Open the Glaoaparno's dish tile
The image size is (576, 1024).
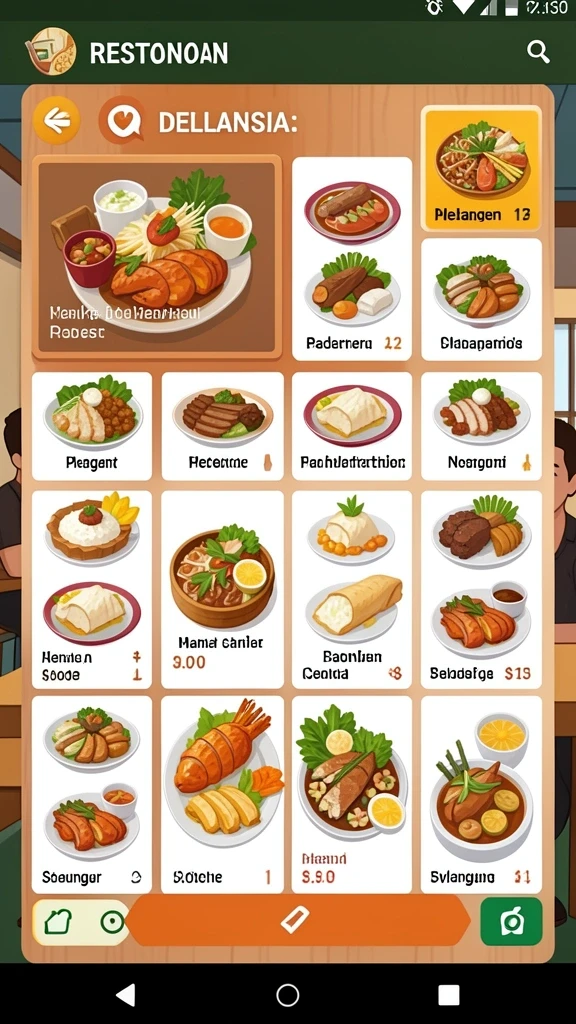[x=481, y=300]
